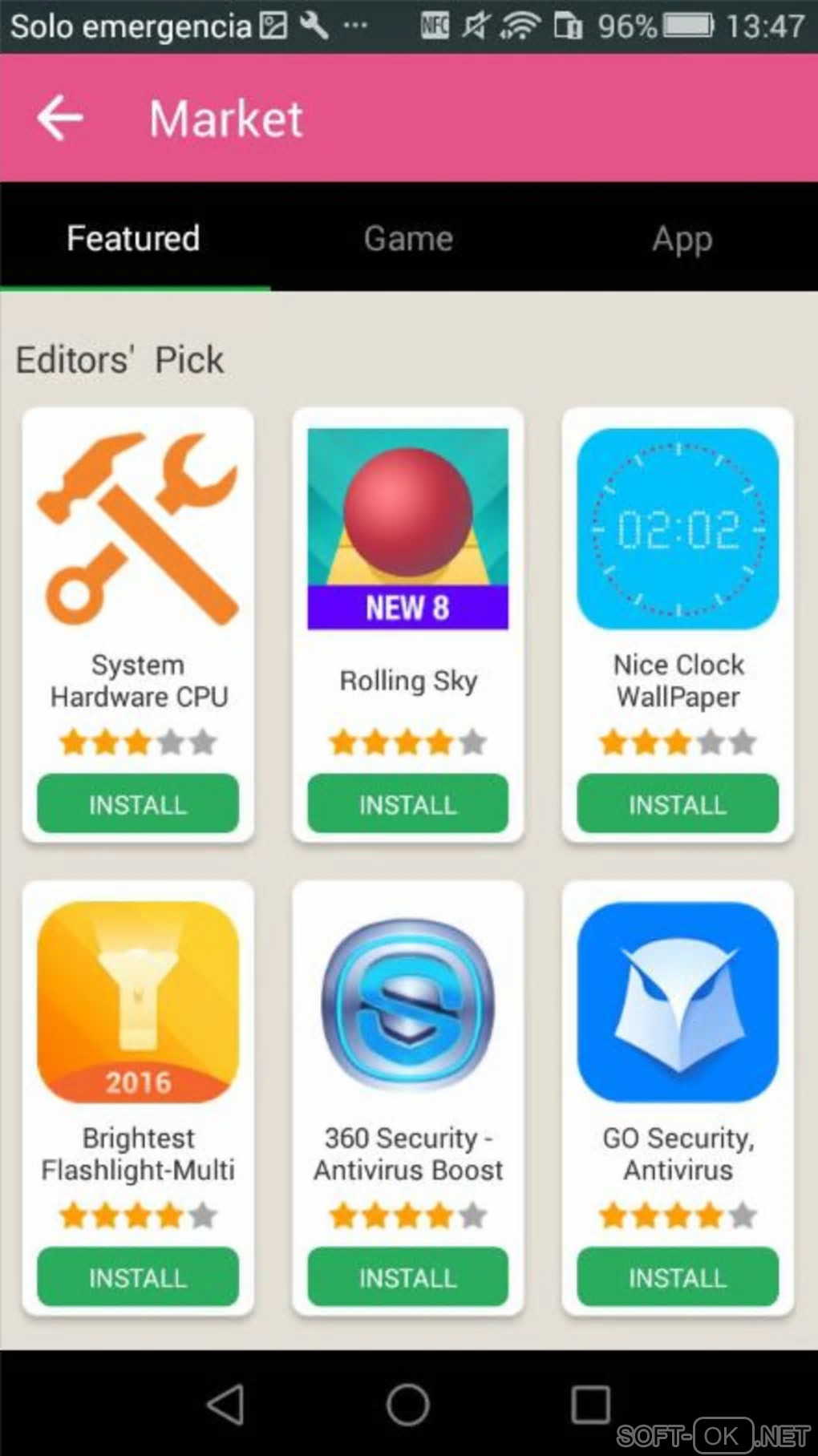Install System Hardware CPU

pyautogui.click(x=138, y=804)
